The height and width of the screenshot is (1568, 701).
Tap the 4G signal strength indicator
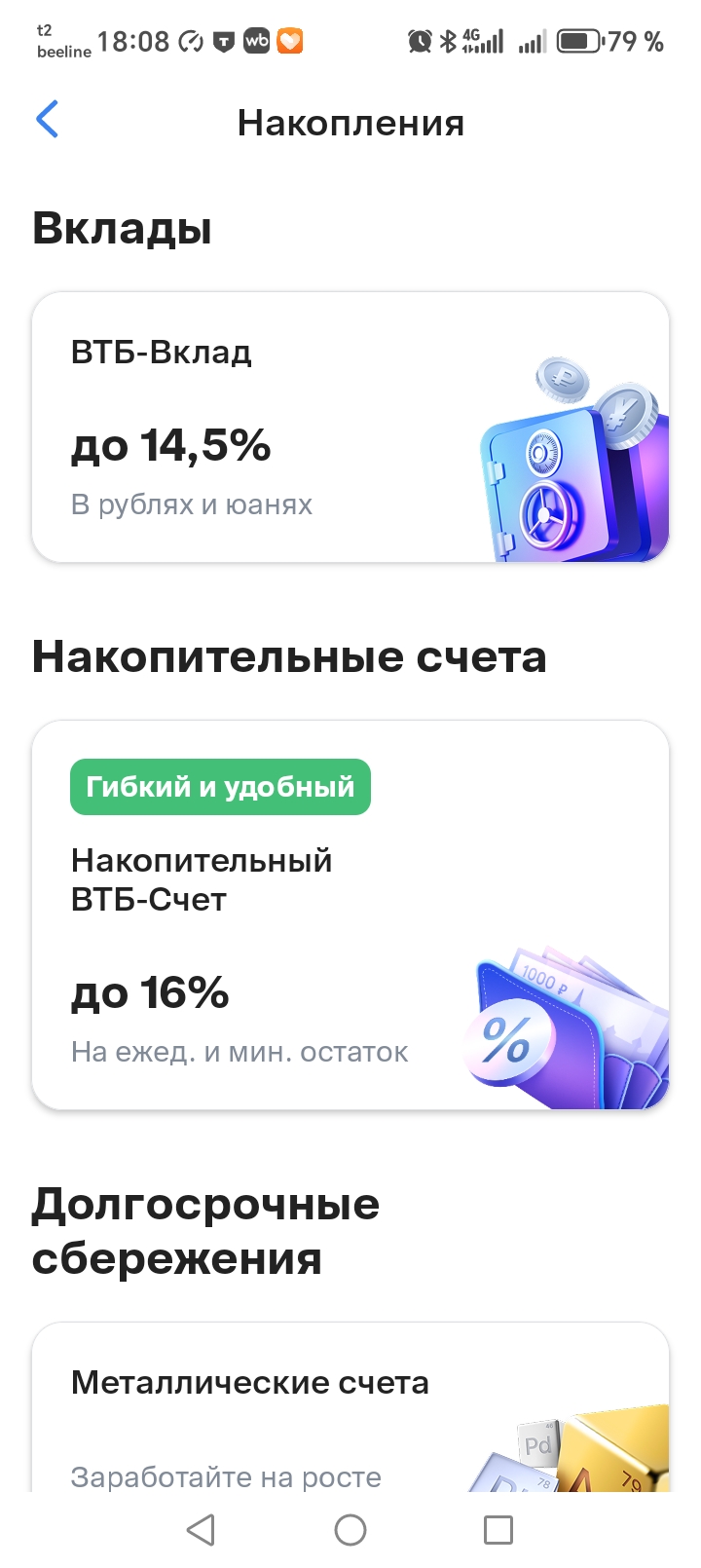click(484, 41)
